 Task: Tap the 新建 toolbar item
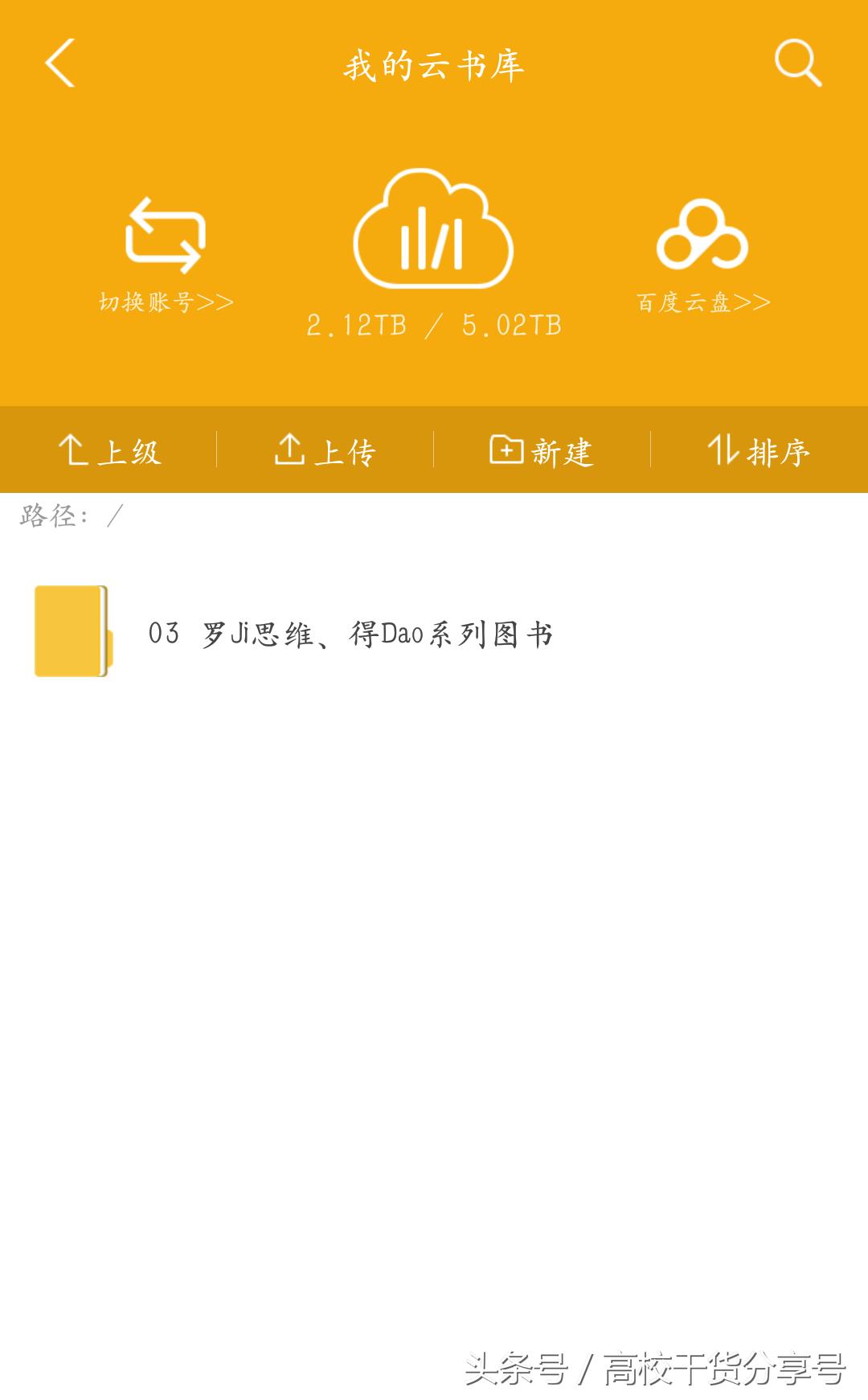tap(540, 452)
